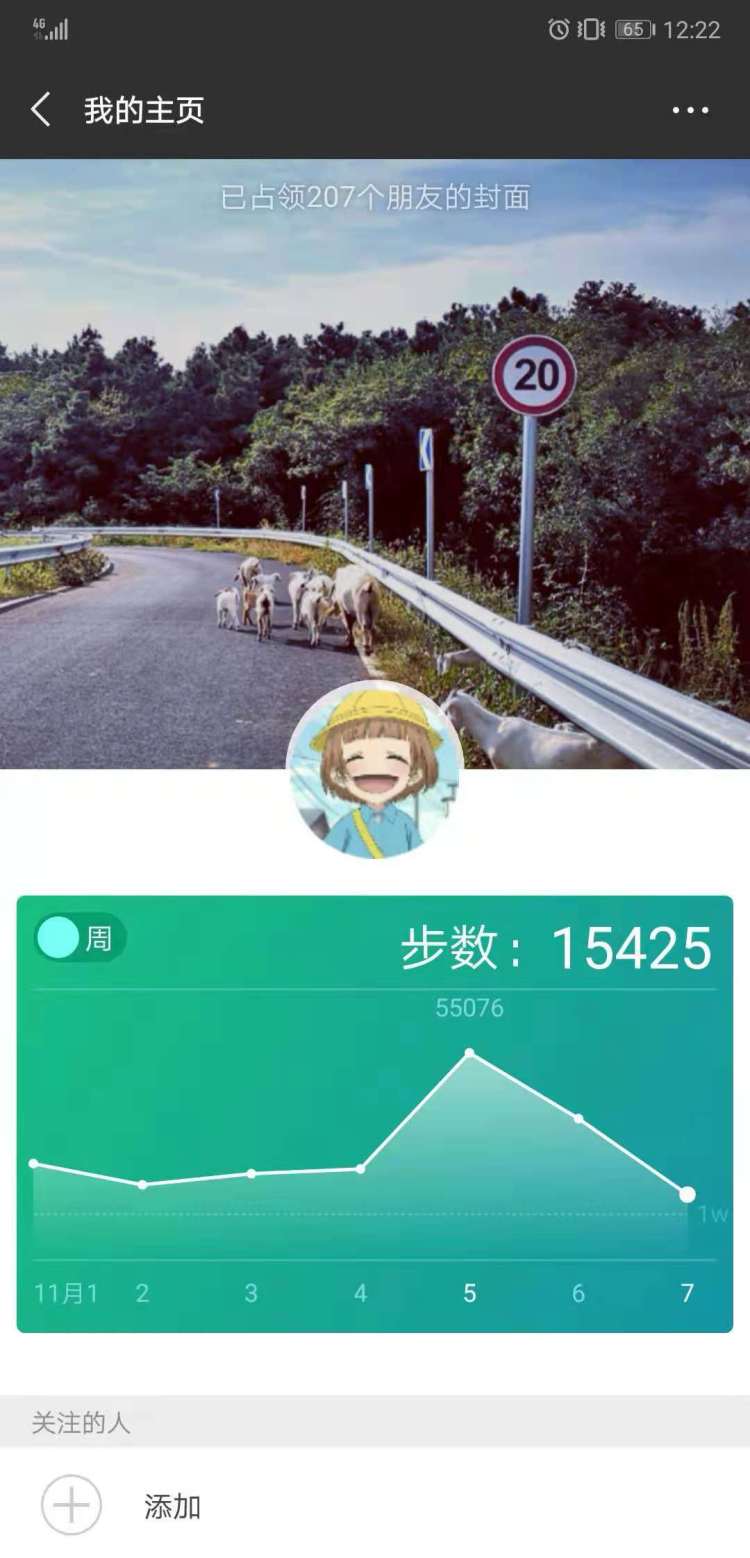Select day 6 on the step chart
750x1558 pixels.
578,1293
